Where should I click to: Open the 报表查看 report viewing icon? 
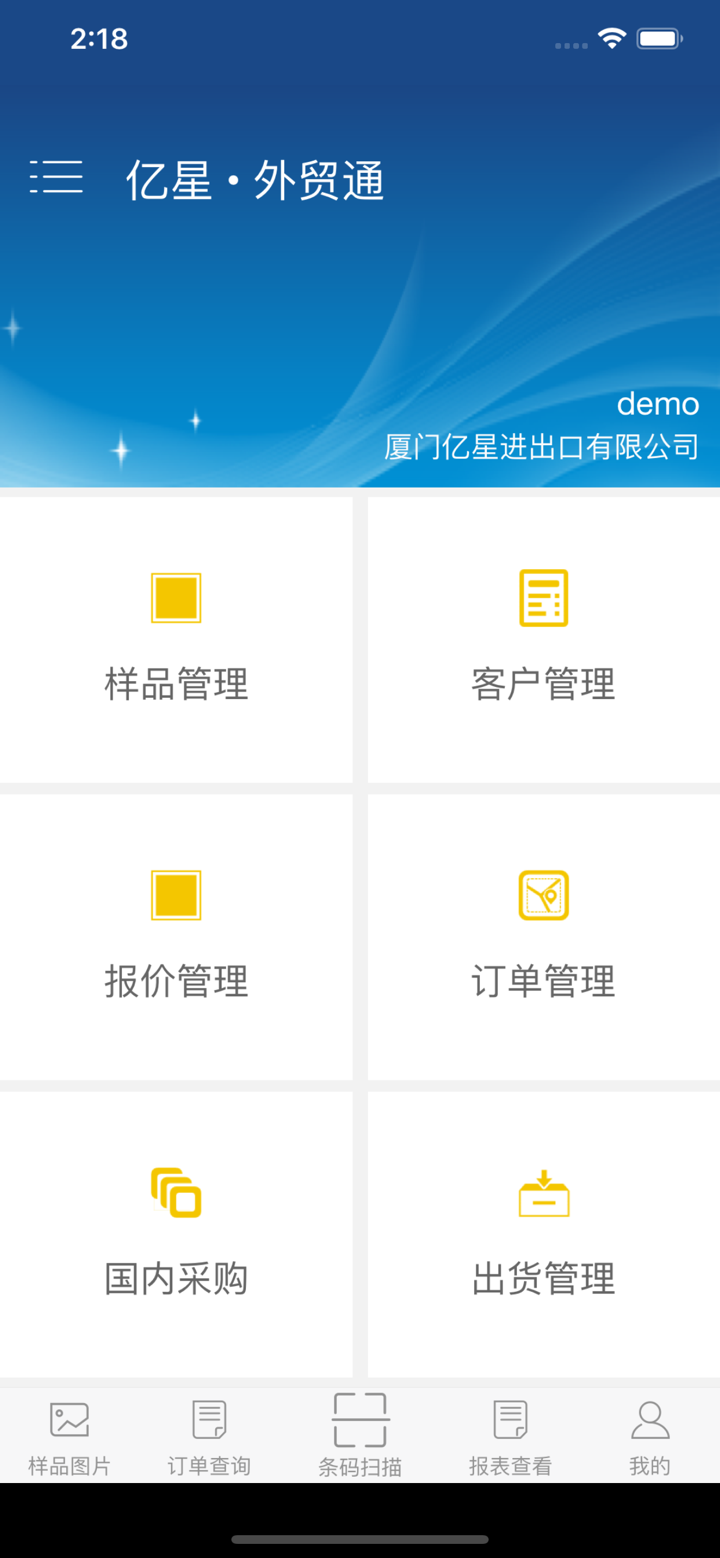(x=510, y=1419)
